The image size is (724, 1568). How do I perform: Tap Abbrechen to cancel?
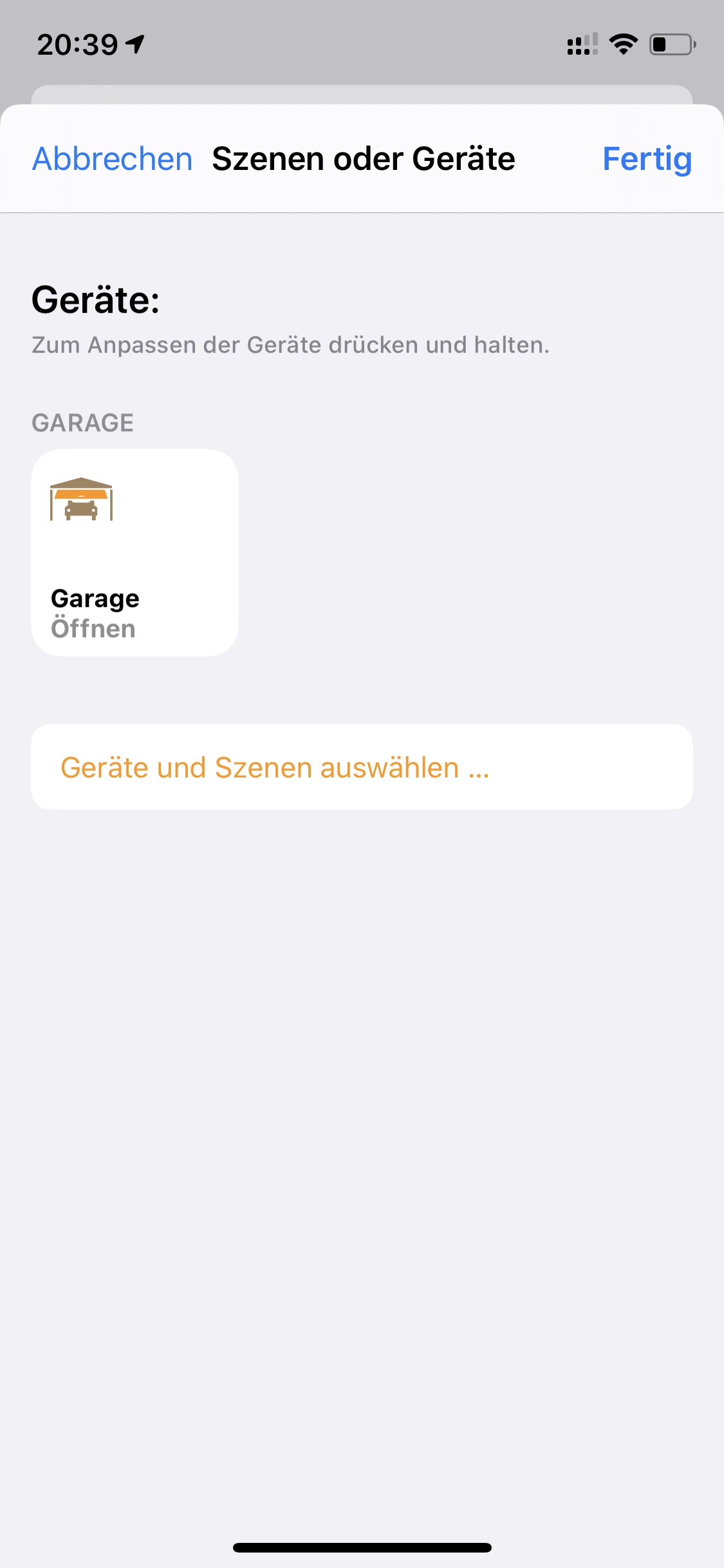click(x=113, y=159)
